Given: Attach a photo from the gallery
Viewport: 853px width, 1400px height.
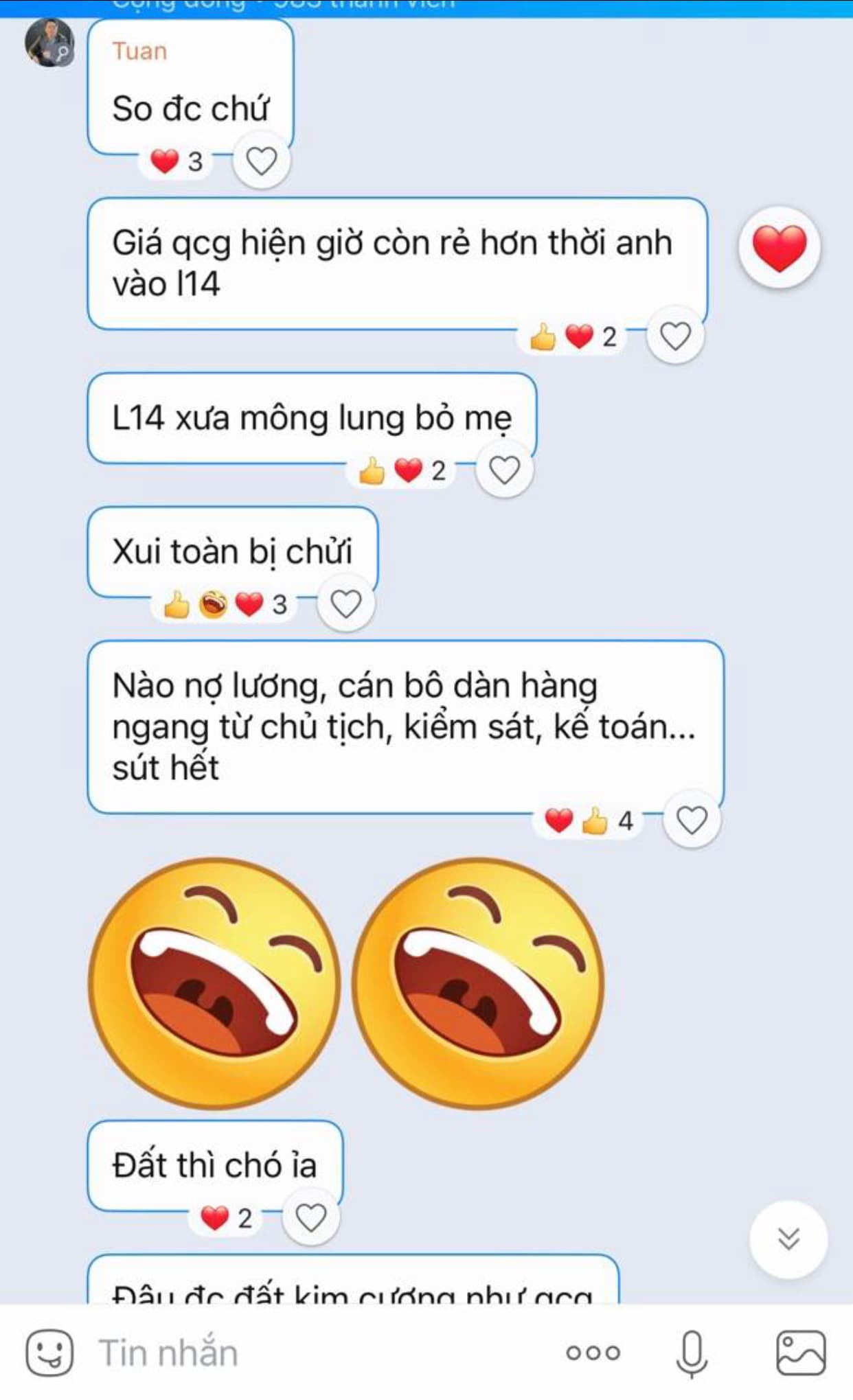Looking at the screenshot, I should point(800,1353).
